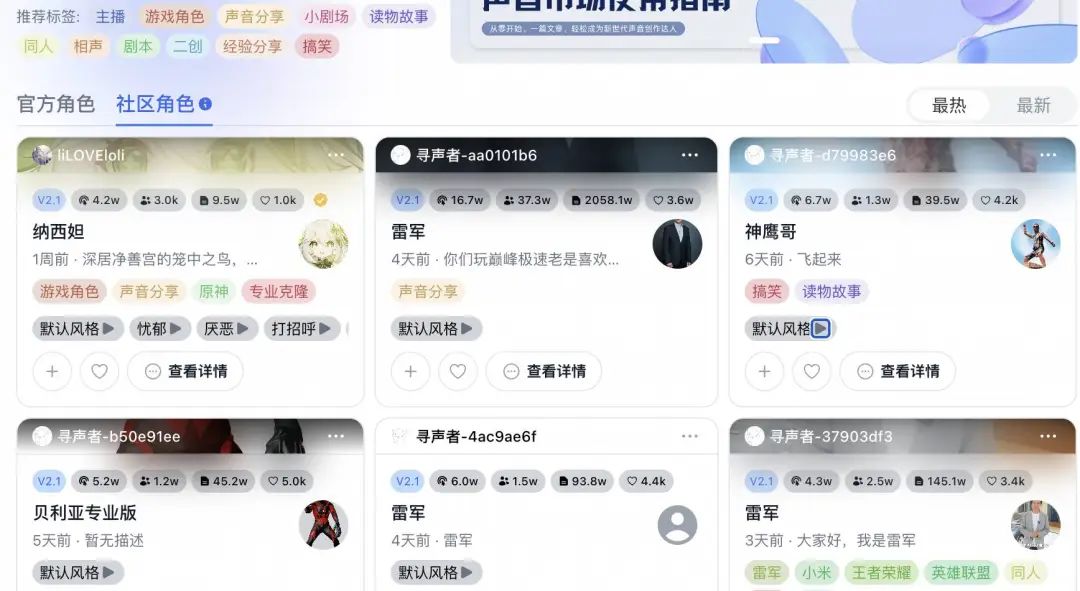
Task: Select the 小剧场 tag chip
Action: click(x=327, y=17)
